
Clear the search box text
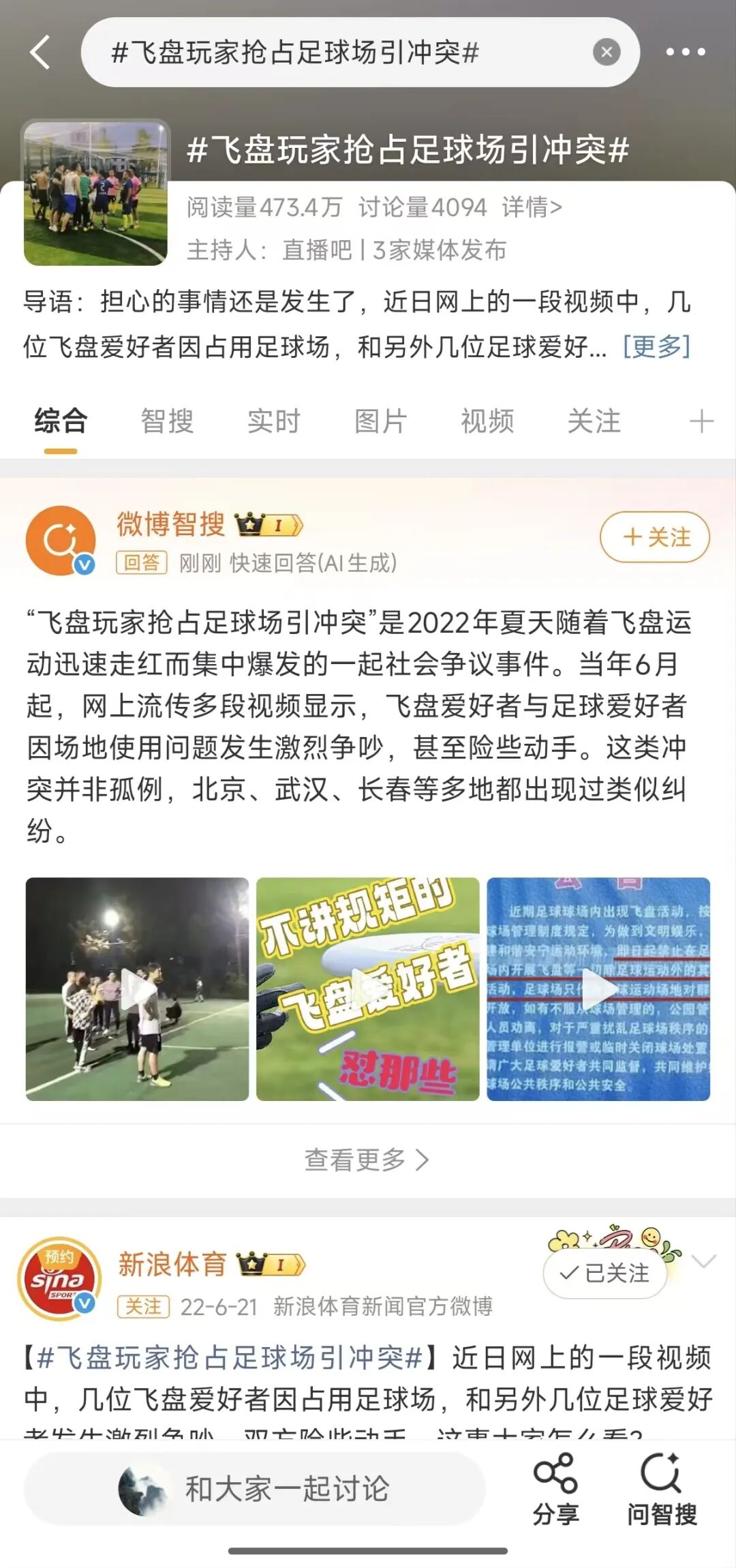pyautogui.click(x=606, y=52)
